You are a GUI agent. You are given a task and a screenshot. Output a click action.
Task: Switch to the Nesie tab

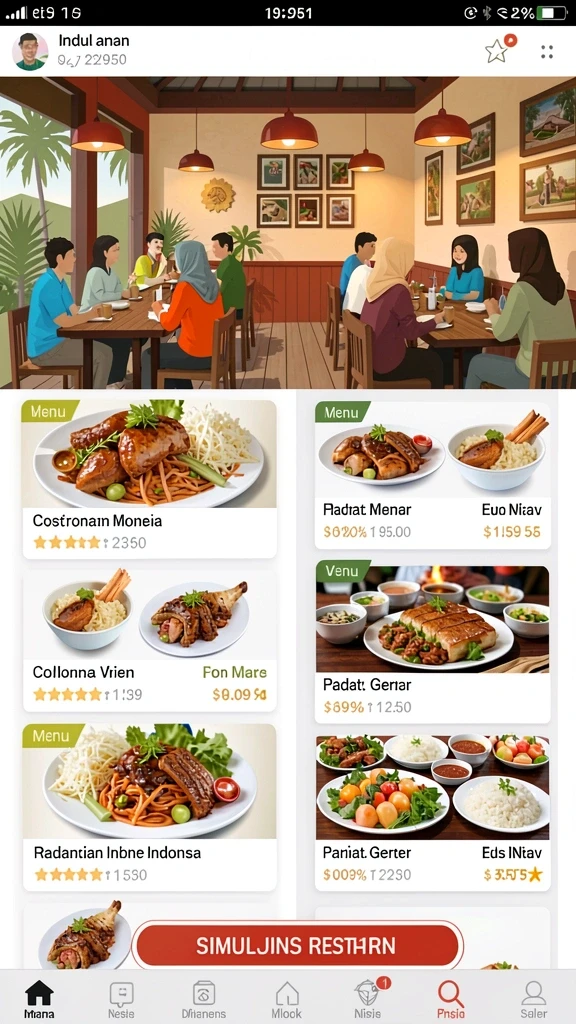point(121,1000)
